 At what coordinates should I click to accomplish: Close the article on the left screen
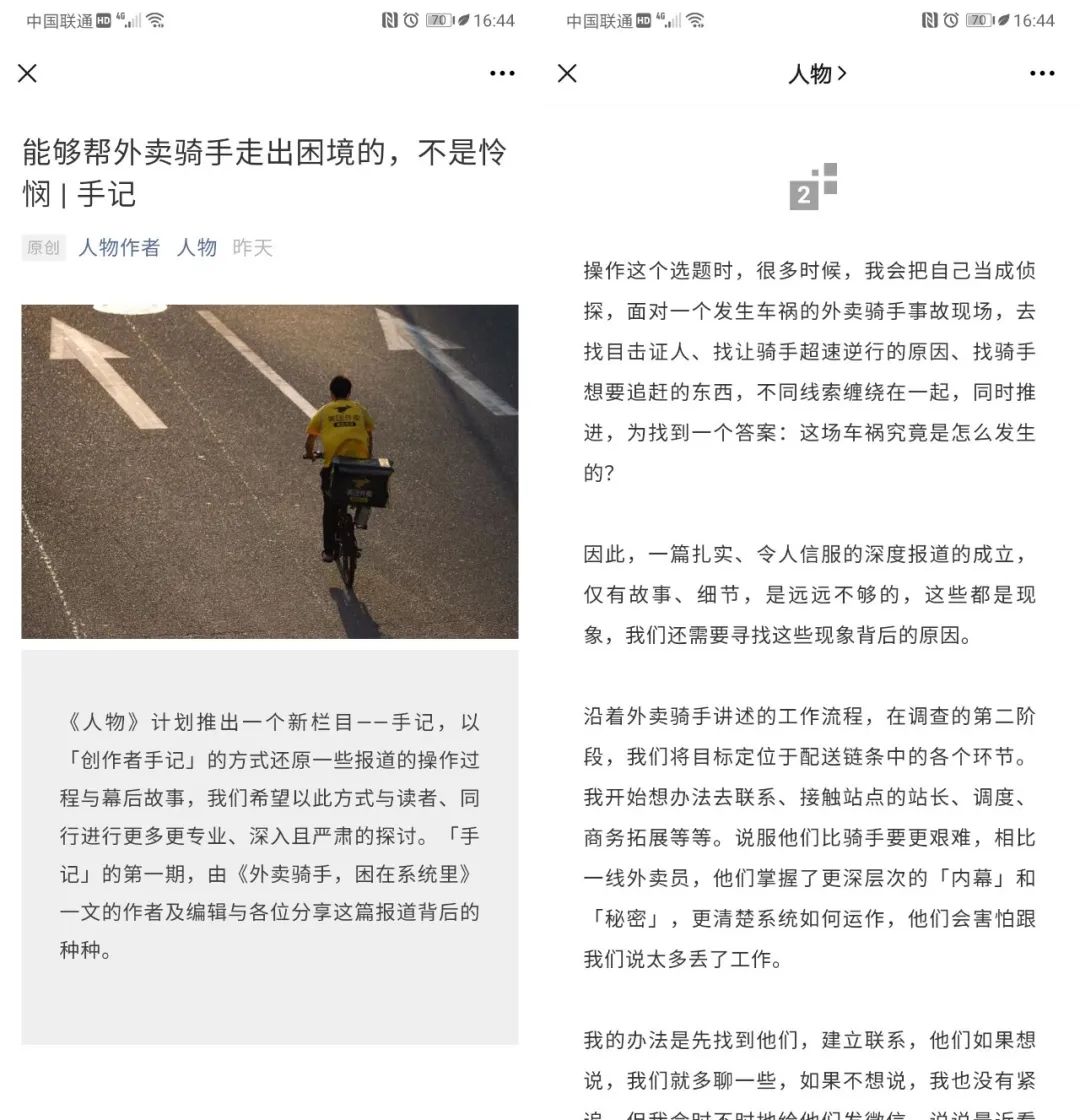coord(27,73)
